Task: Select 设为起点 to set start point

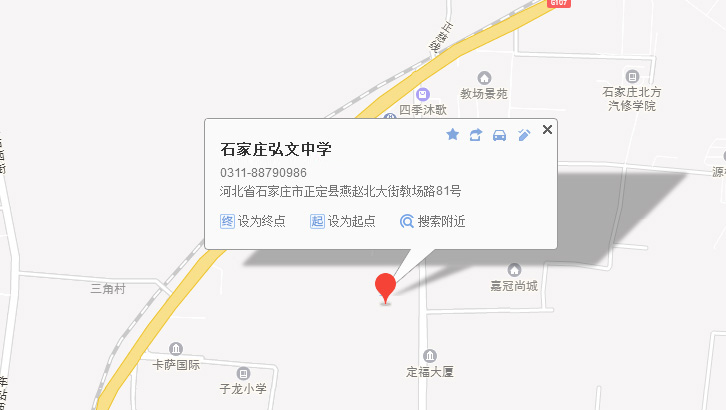Action: tap(343, 222)
